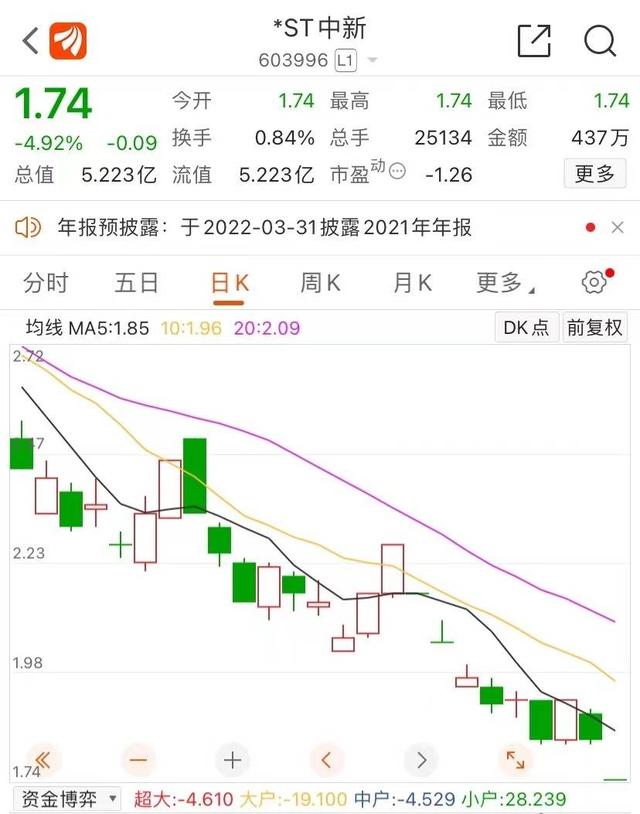Tap the 更多 button for more quote data

(594, 174)
